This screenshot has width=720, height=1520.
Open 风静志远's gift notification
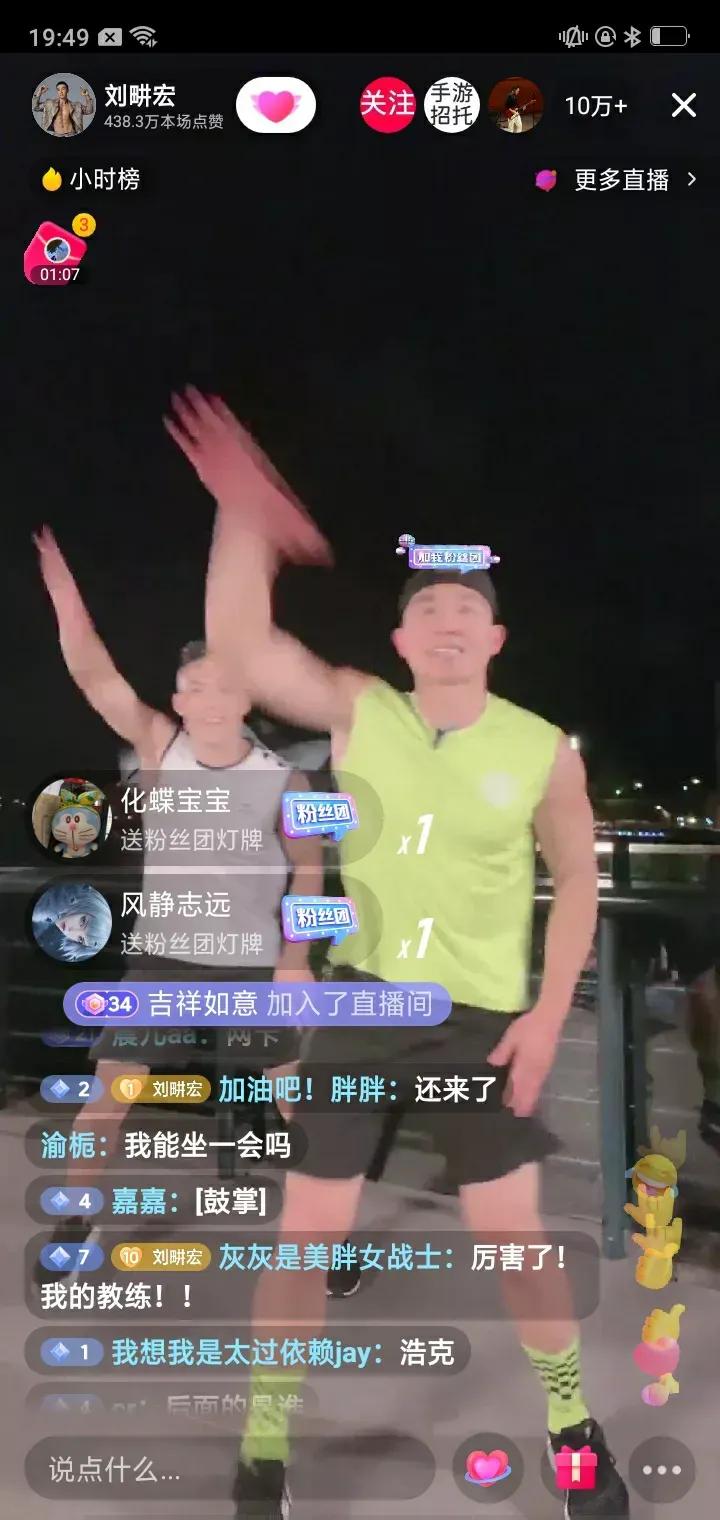coord(190,922)
